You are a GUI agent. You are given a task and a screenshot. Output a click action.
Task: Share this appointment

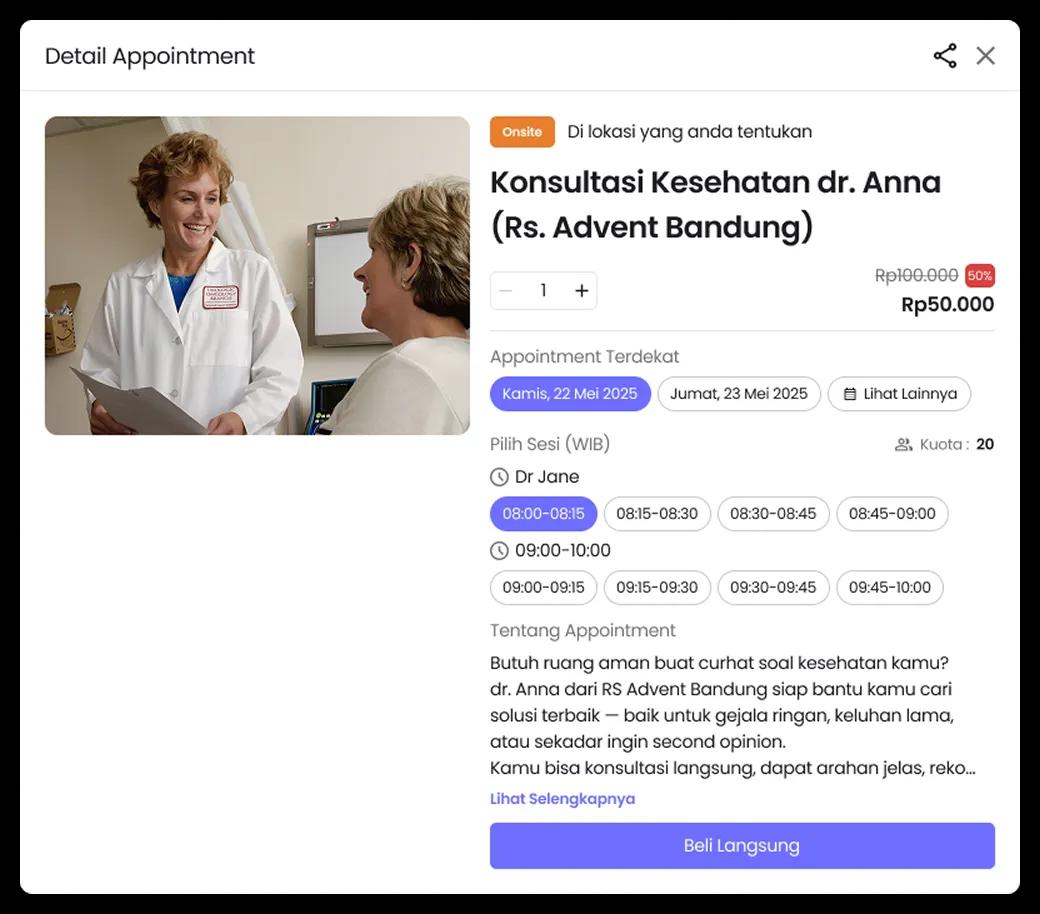(x=945, y=56)
